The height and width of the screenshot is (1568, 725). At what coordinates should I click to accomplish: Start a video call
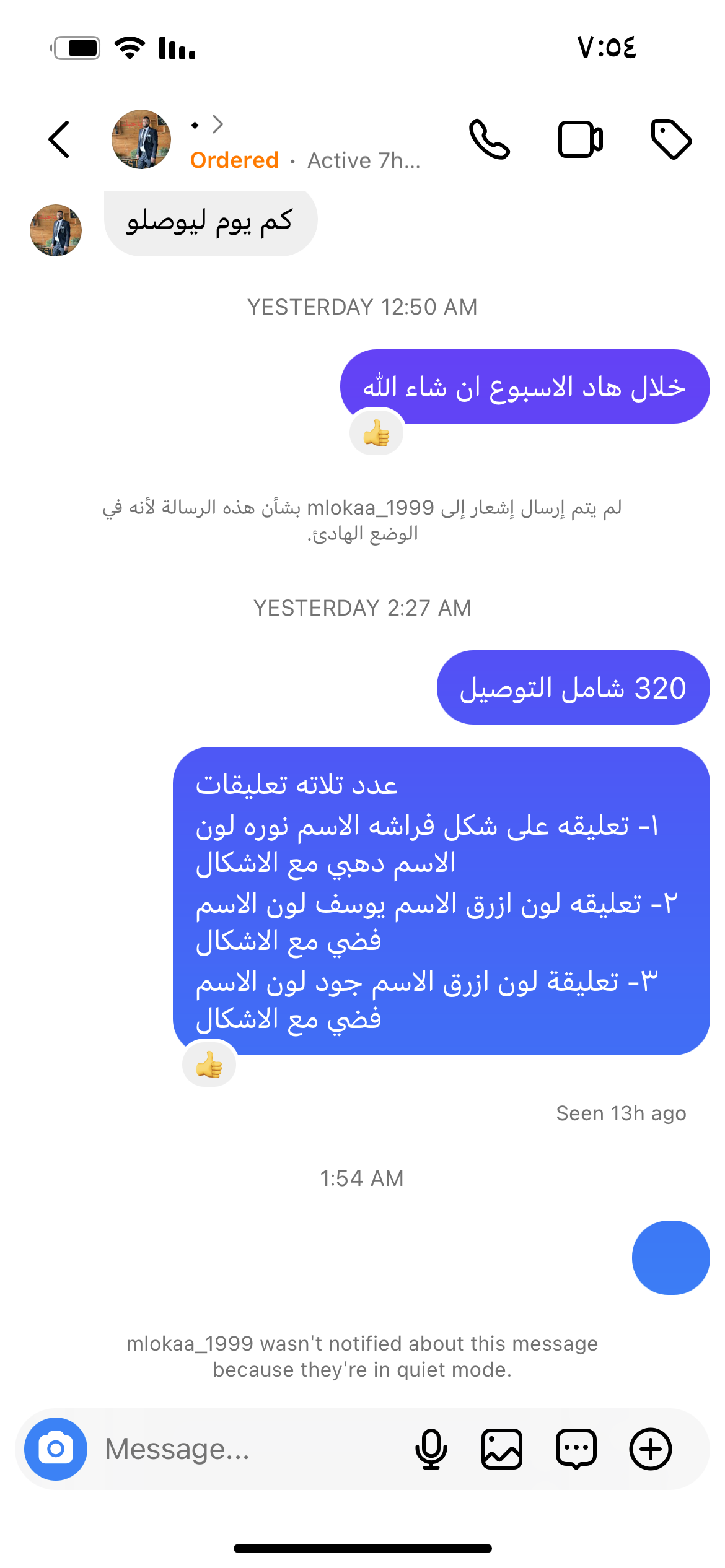pos(580,139)
